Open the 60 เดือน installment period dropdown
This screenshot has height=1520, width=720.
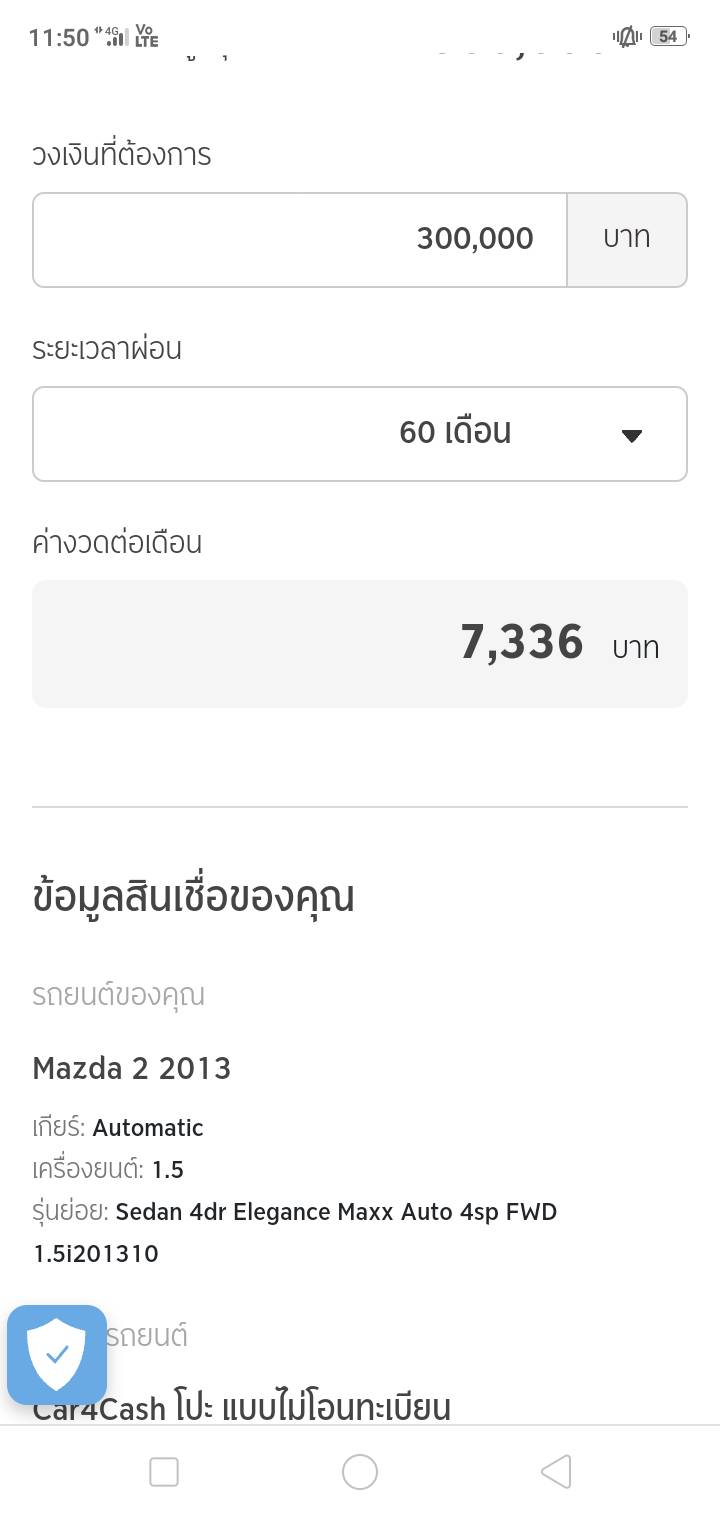(x=360, y=434)
